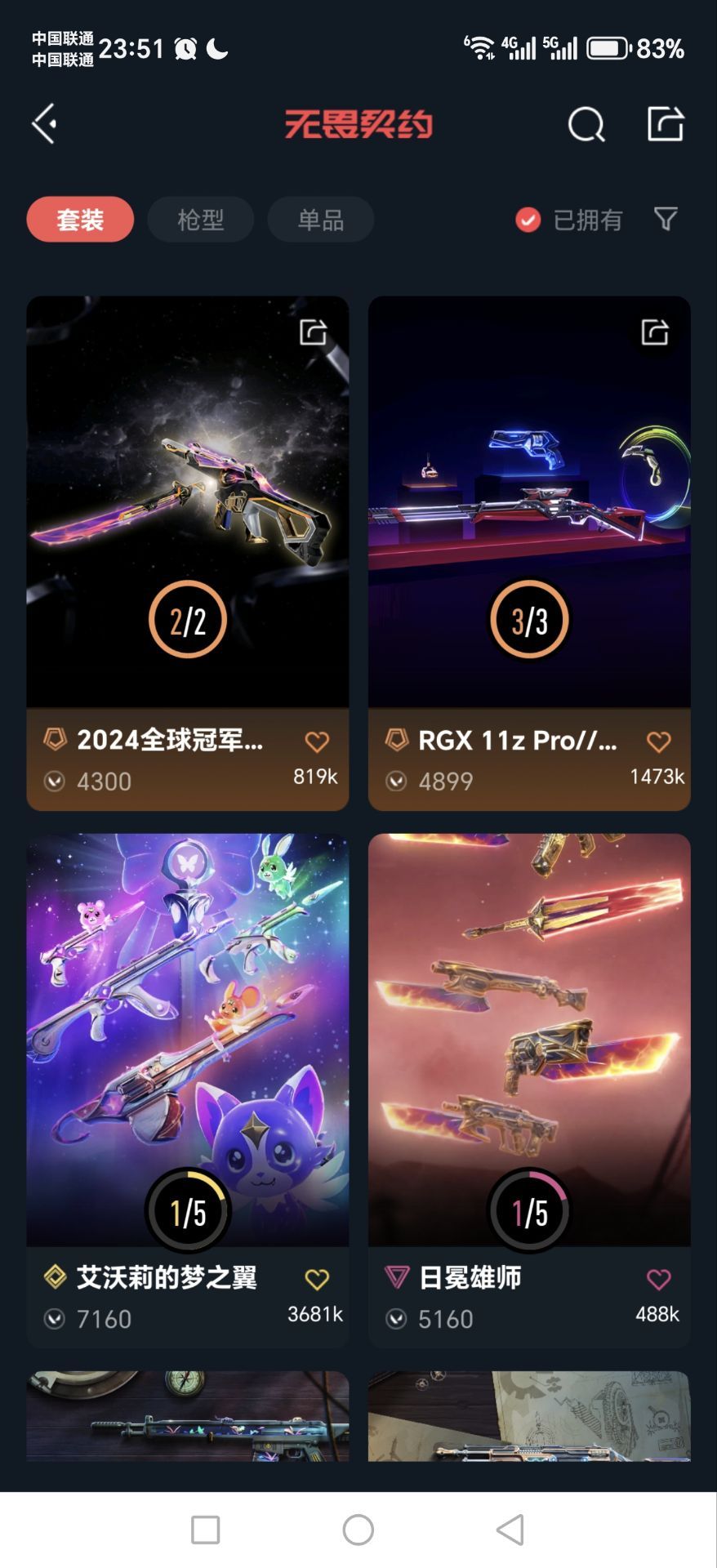This screenshot has height=1568, width=717.
Task: Select the 套装 tab
Action: pos(80,220)
